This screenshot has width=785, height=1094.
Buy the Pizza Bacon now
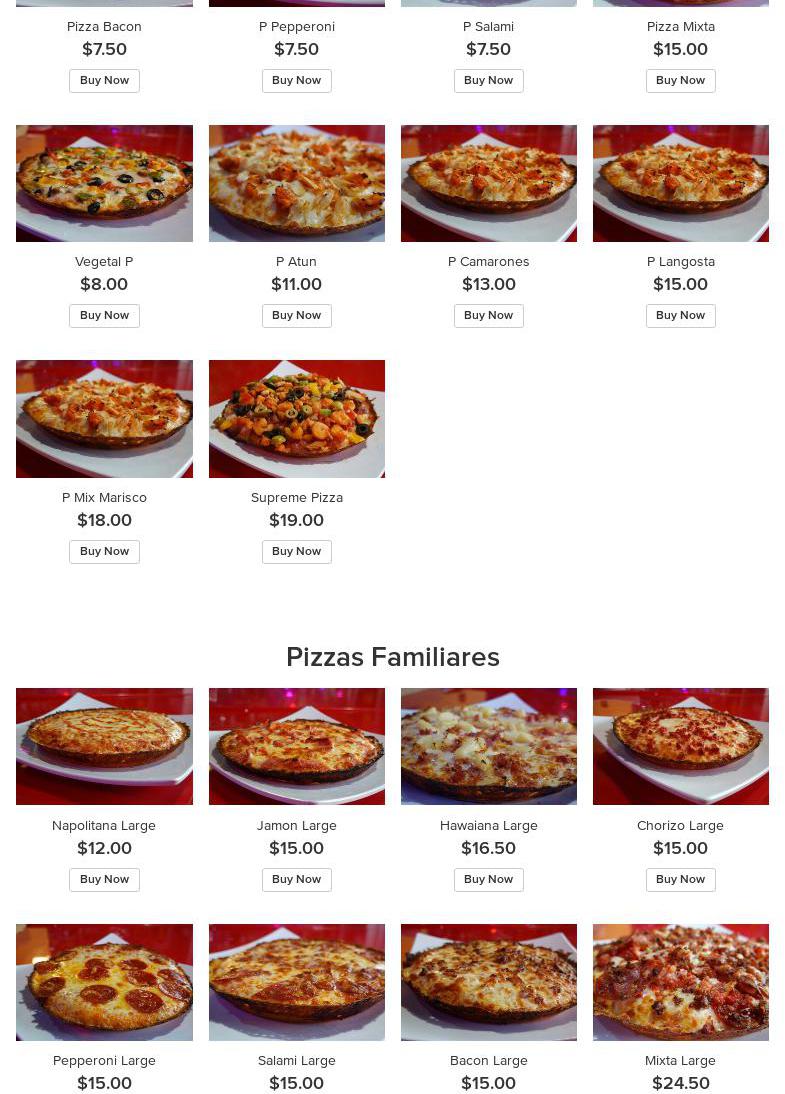coord(104,80)
